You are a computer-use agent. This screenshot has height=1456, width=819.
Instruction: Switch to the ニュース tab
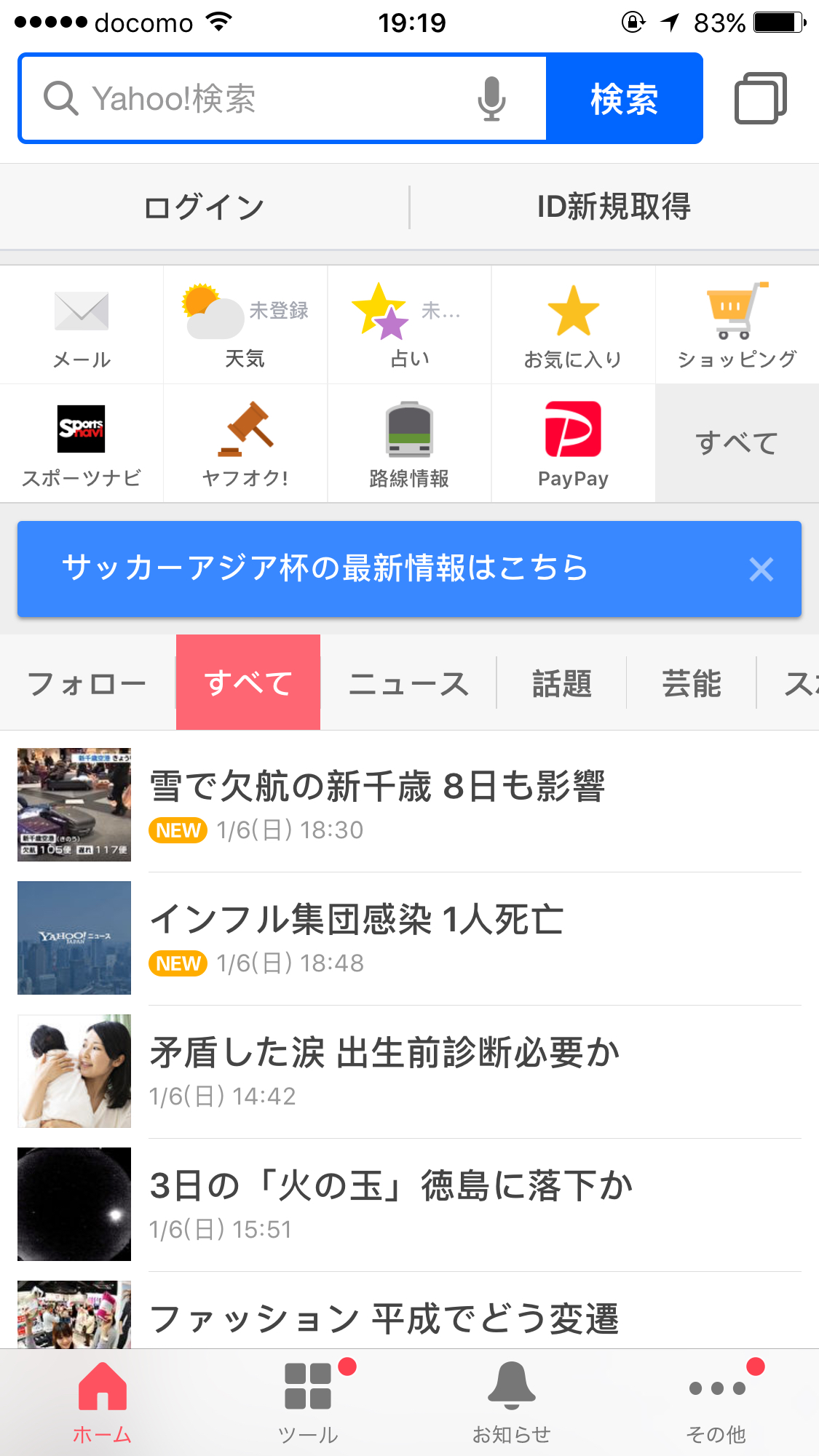coord(408,683)
